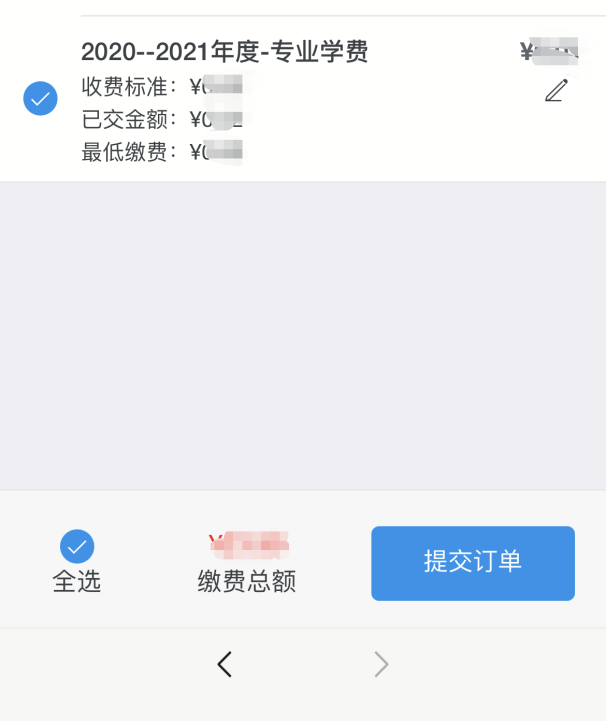The height and width of the screenshot is (721, 606).
Task: Go back with the browser back arrow
Action: [225, 664]
